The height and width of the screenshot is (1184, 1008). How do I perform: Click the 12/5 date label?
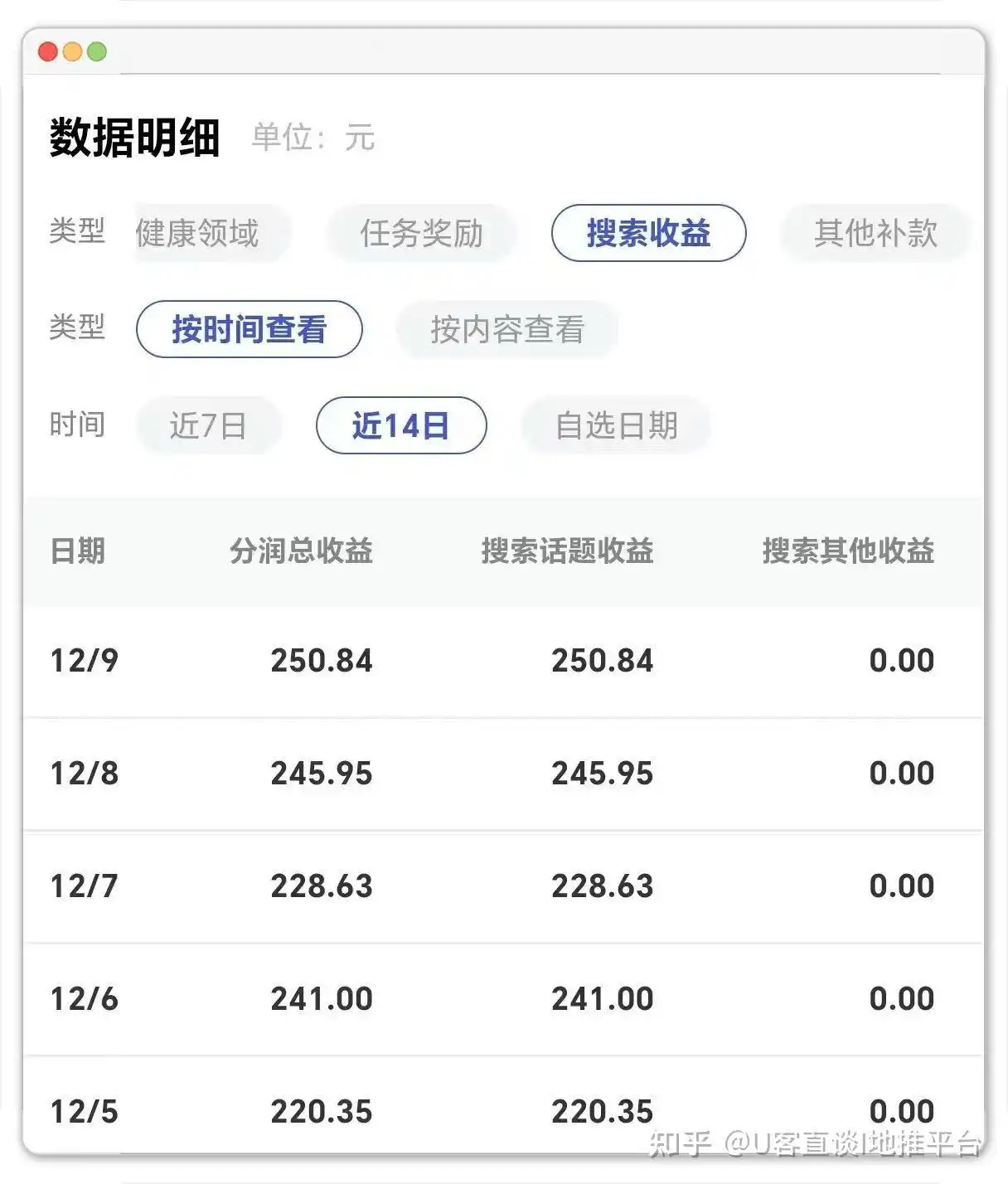(x=85, y=1110)
